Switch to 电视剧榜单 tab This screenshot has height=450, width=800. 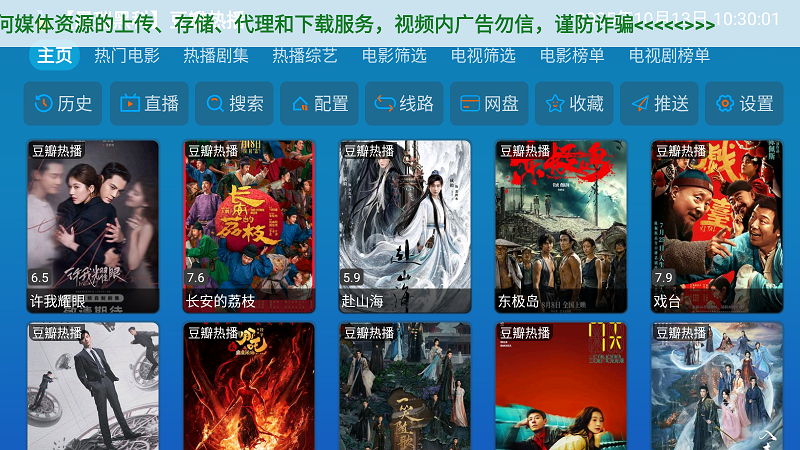tap(669, 56)
